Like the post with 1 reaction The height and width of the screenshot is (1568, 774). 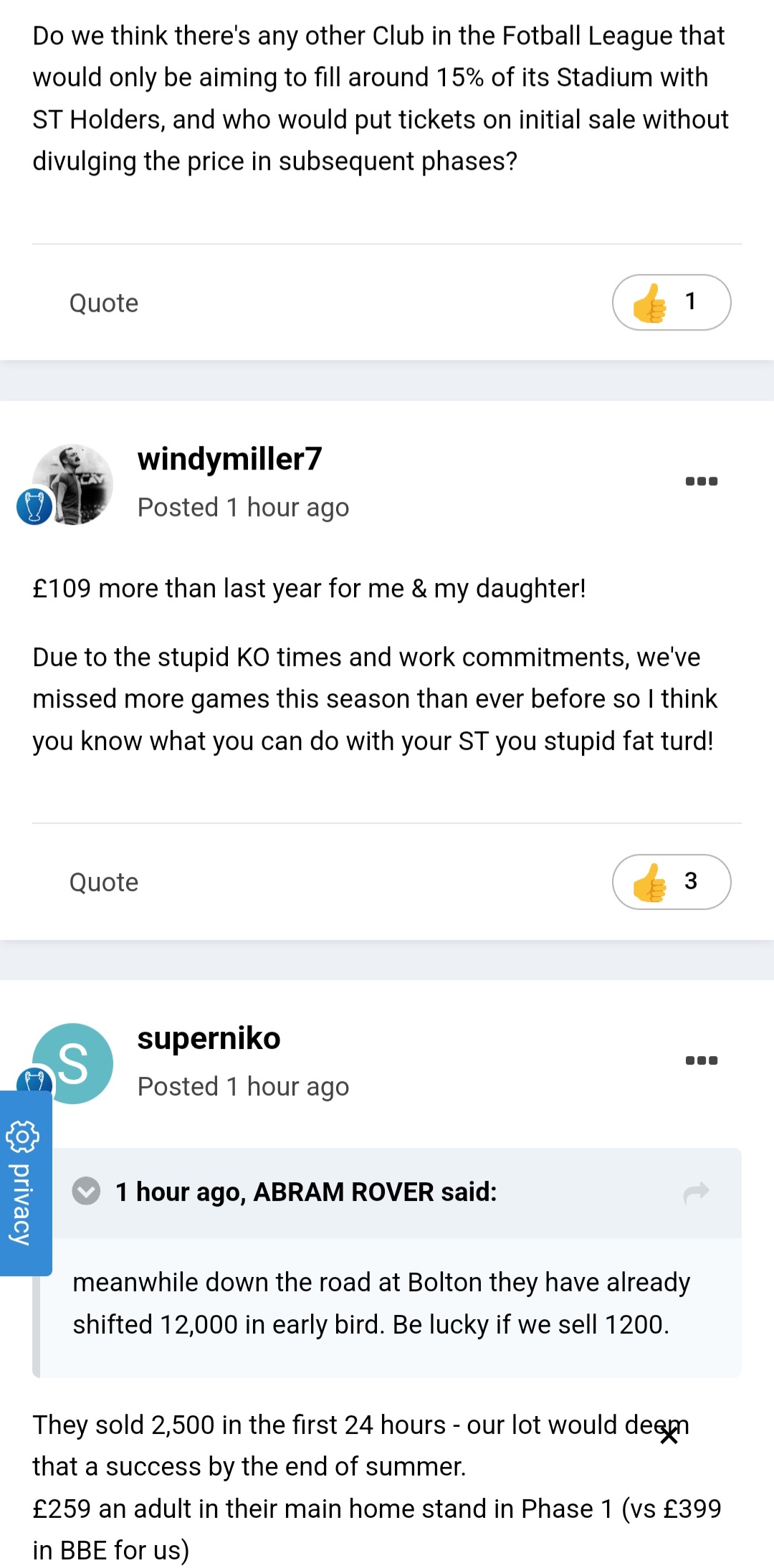[x=671, y=303]
